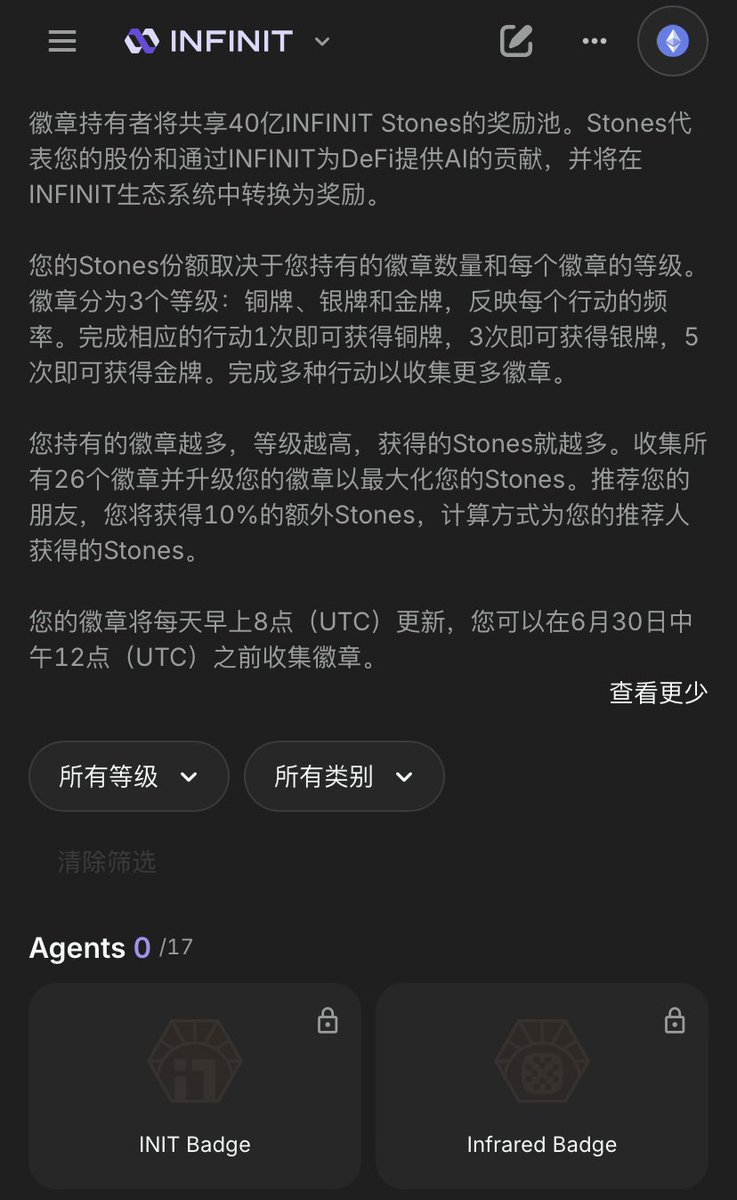This screenshot has height=1200, width=737.
Task: Open the 所有等级 filter dropdown
Action: pyautogui.click(x=129, y=776)
